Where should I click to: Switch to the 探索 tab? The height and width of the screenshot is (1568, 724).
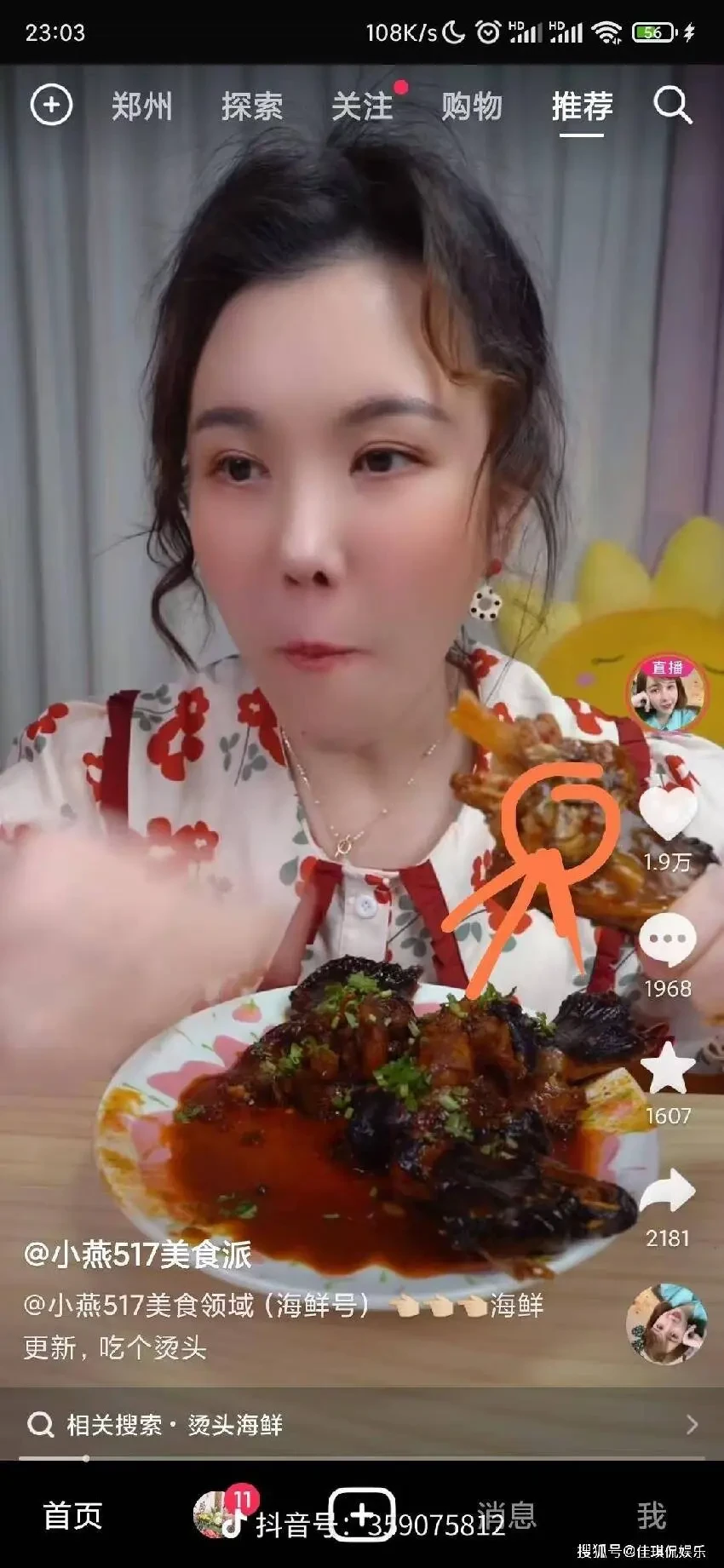coord(251,106)
